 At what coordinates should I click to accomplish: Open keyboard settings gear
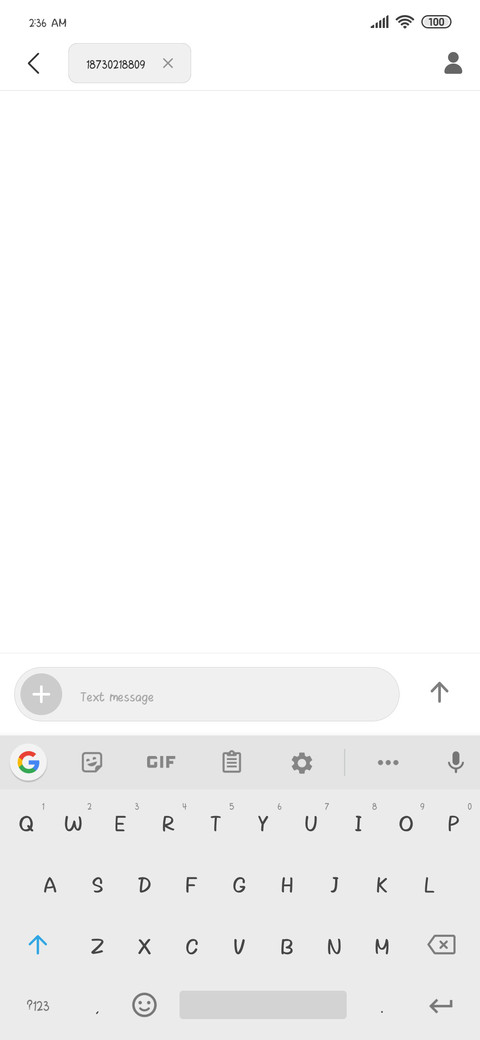(302, 763)
